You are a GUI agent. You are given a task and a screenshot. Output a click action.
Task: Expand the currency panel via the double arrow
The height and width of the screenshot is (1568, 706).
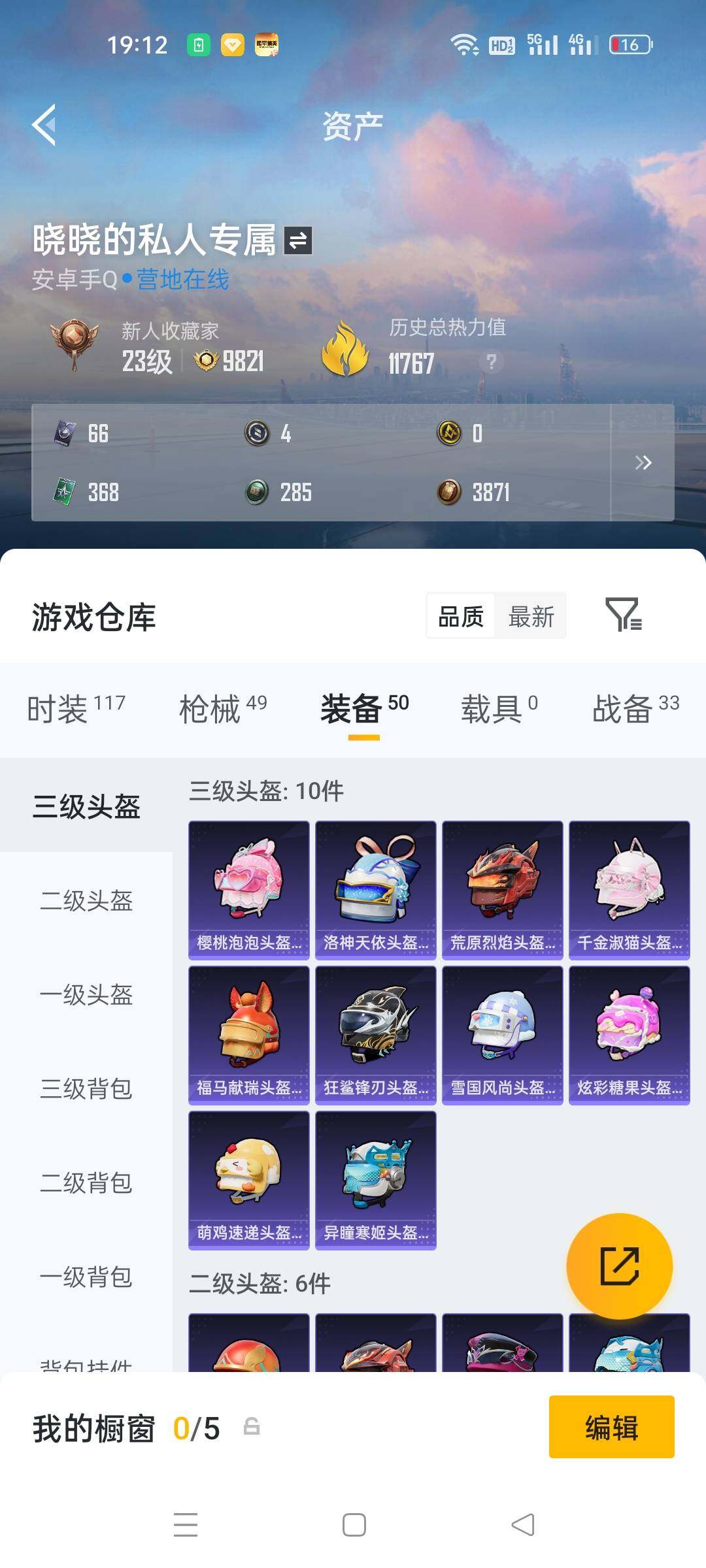coord(643,461)
